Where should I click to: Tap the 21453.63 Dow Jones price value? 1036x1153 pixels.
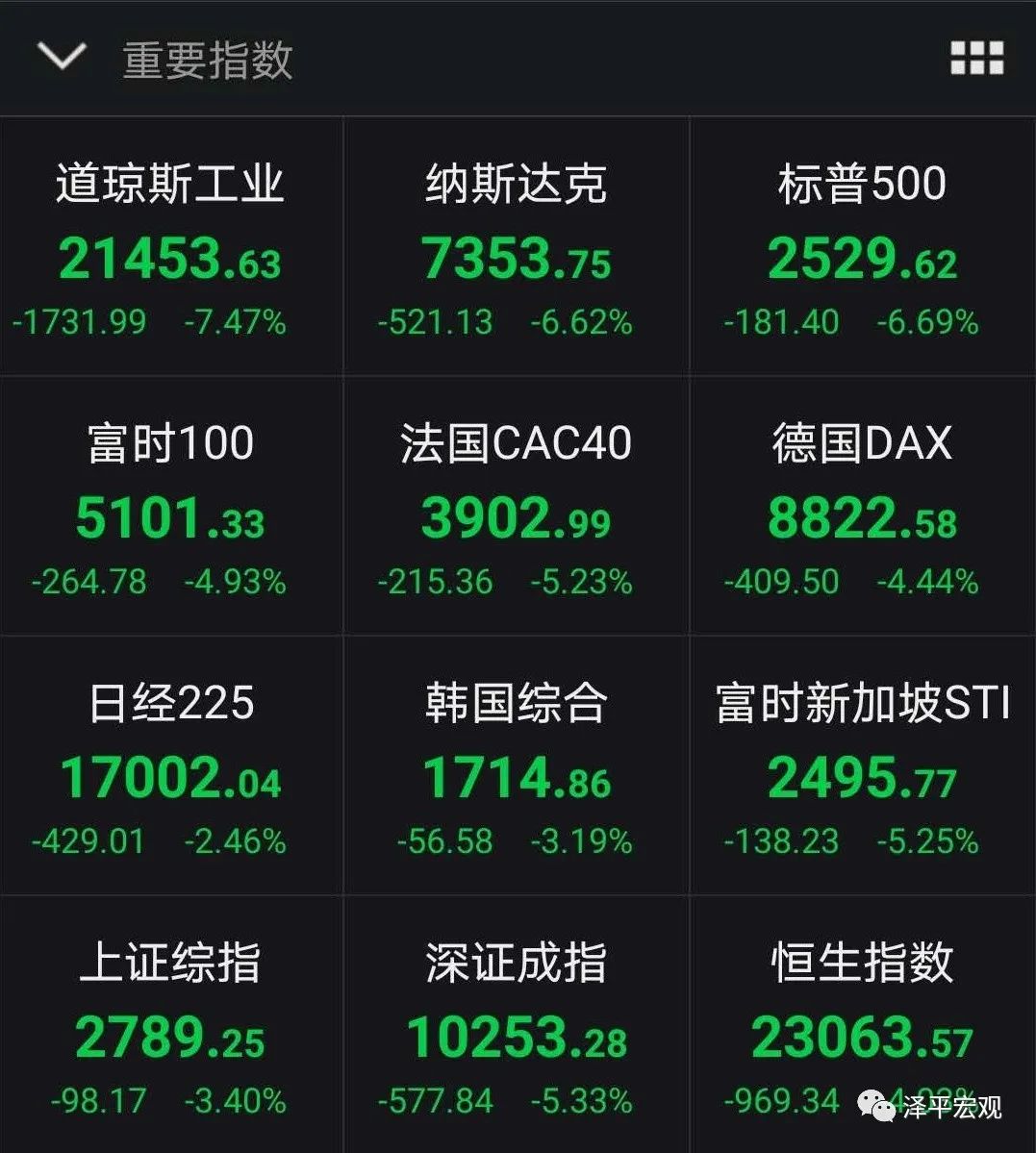click(x=171, y=257)
